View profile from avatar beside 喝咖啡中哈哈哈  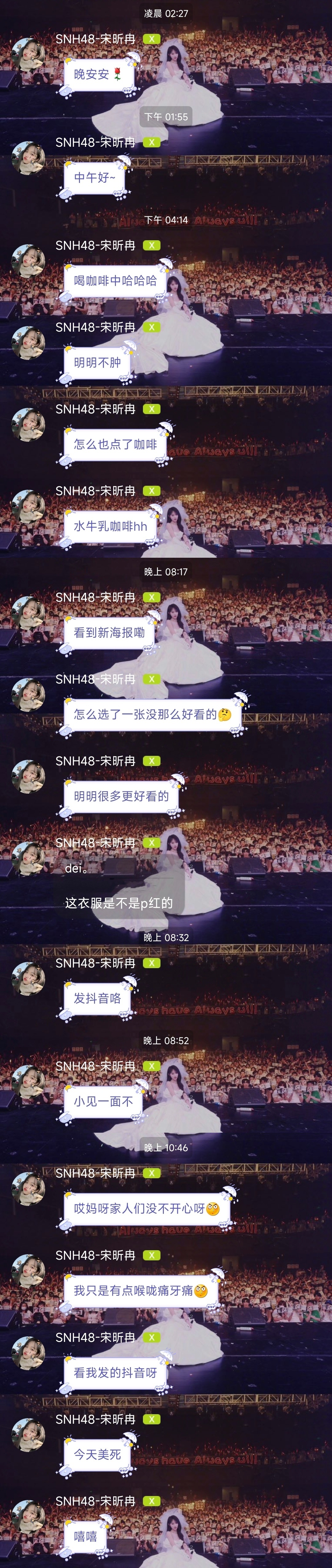point(28,261)
